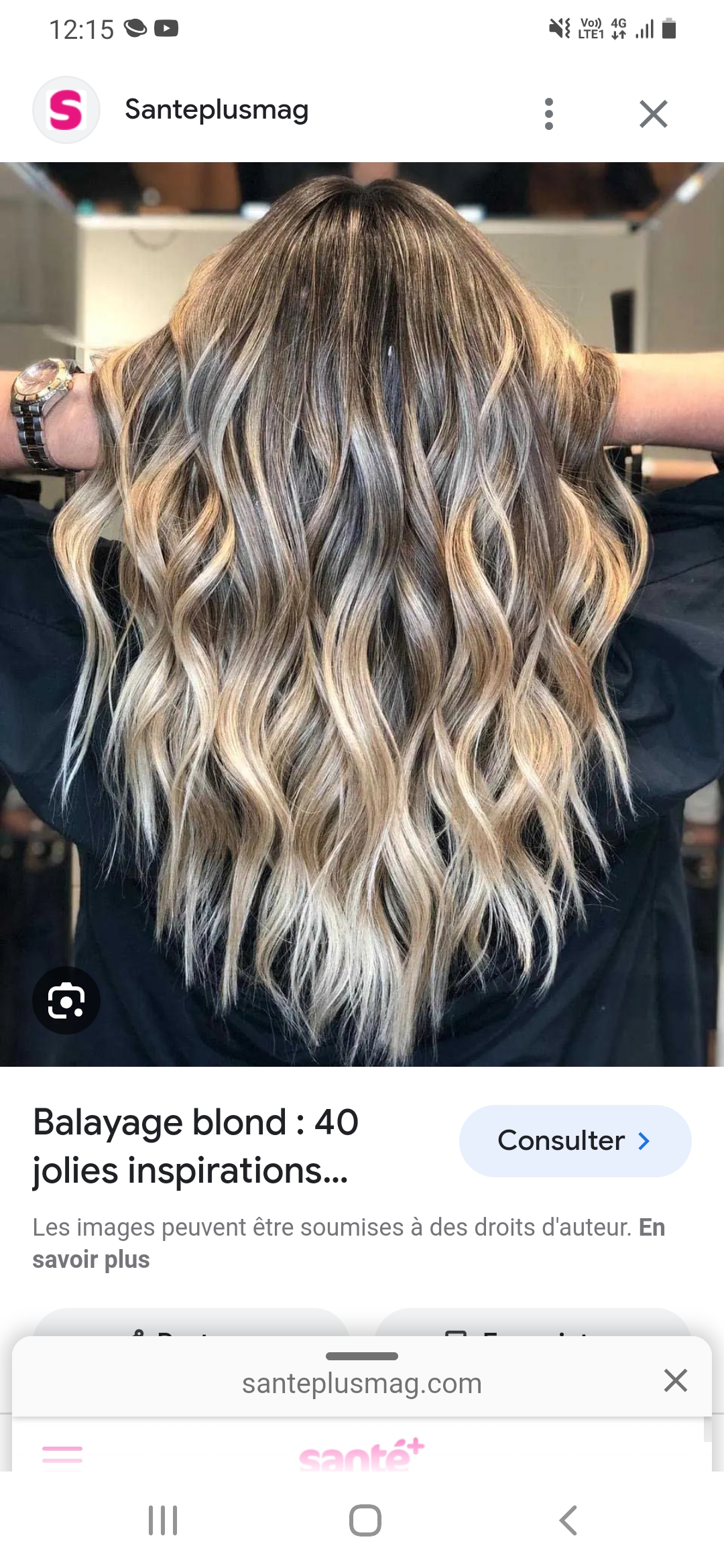The height and width of the screenshot is (1568, 724).
Task: Tap the Consulter button
Action: 575,1140
